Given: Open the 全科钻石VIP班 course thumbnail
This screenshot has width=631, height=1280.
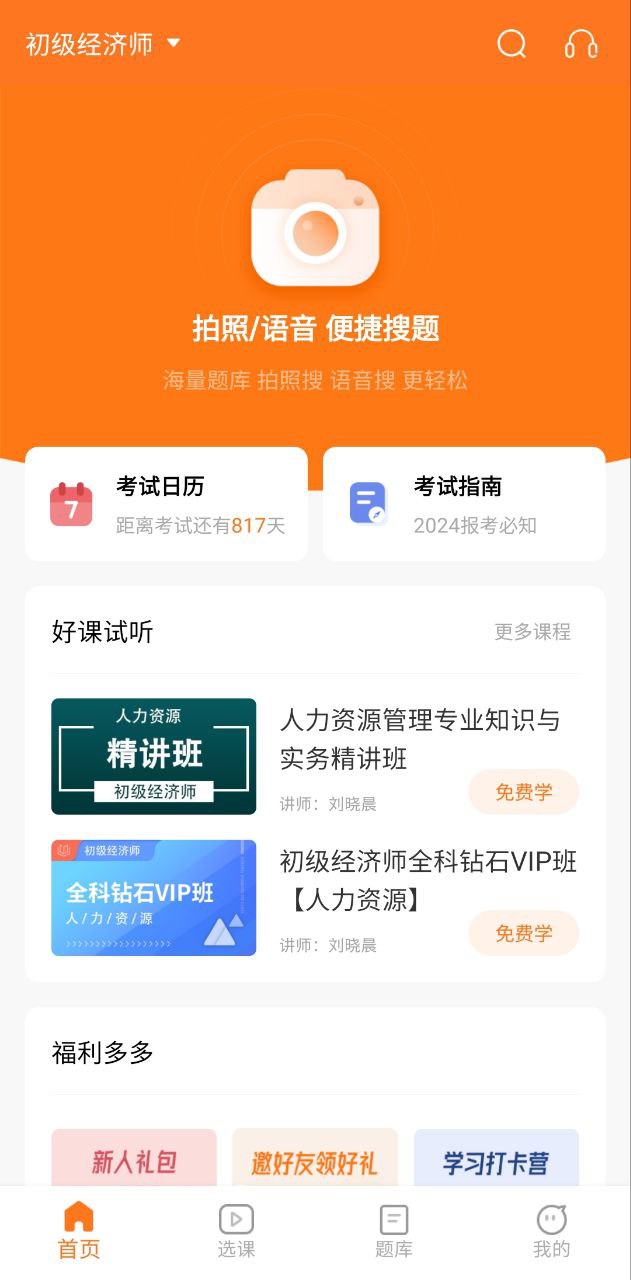Looking at the screenshot, I should [154, 898].
